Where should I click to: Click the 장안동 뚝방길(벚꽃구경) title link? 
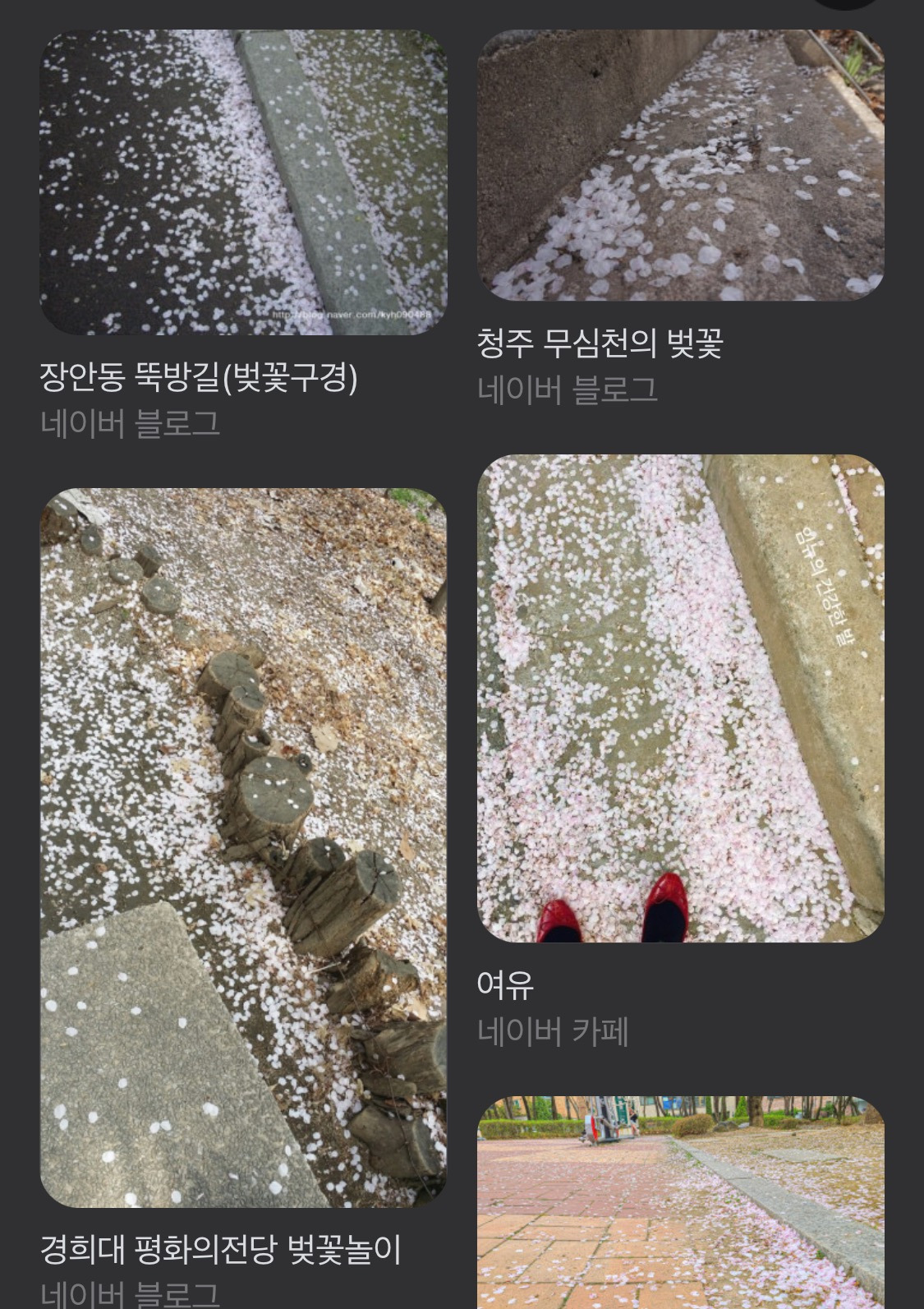[x=200, y=380]
